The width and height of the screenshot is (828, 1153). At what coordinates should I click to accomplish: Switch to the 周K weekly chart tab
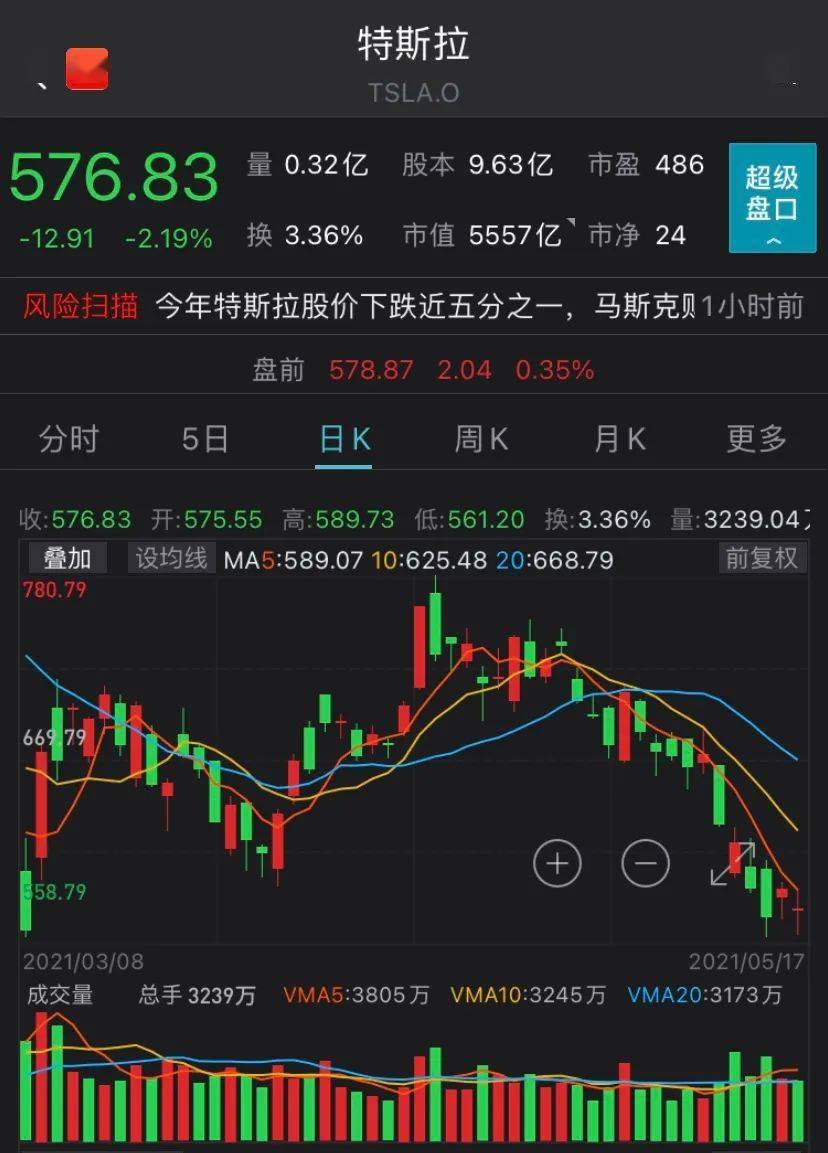click(480, 438)
